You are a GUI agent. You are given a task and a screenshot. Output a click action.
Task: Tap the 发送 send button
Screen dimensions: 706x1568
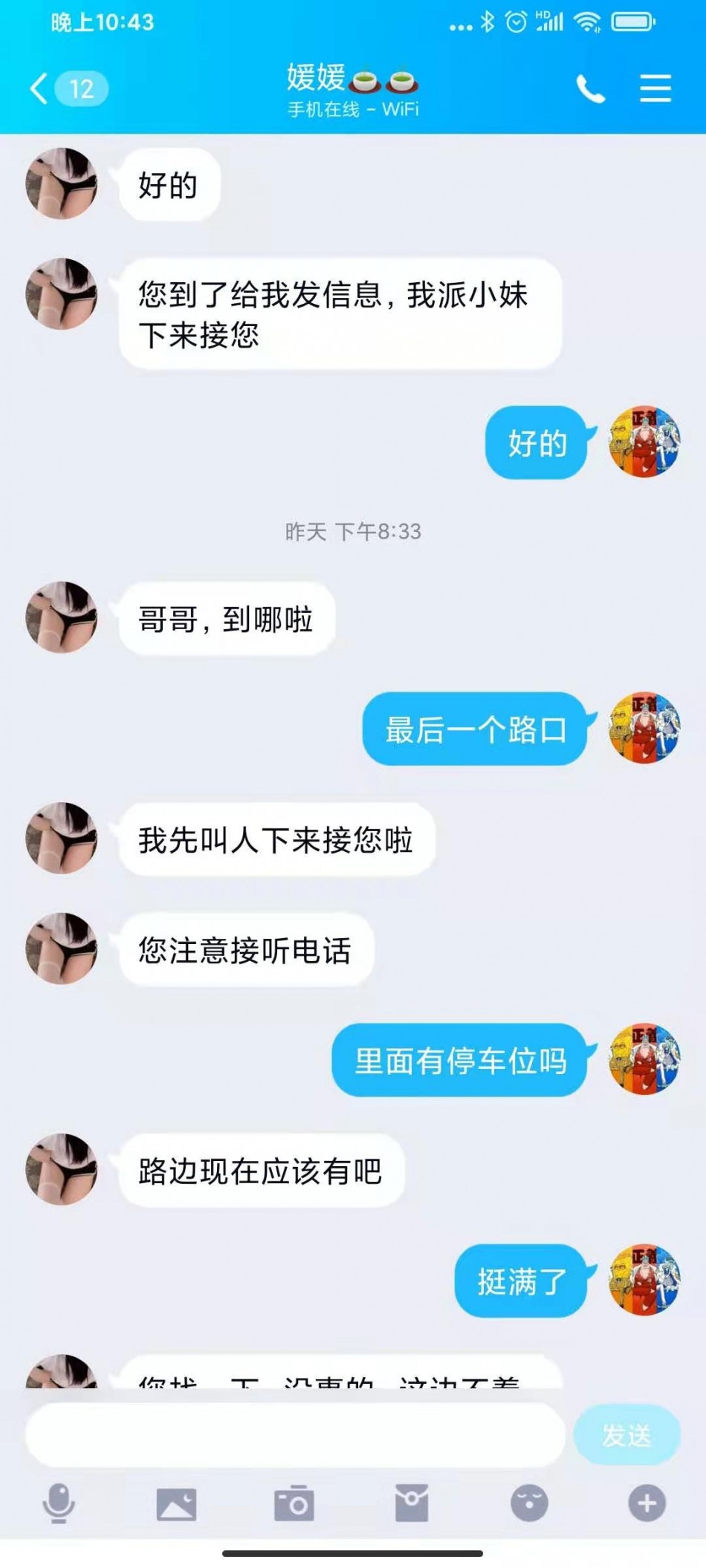click(x=626, y=1435)
